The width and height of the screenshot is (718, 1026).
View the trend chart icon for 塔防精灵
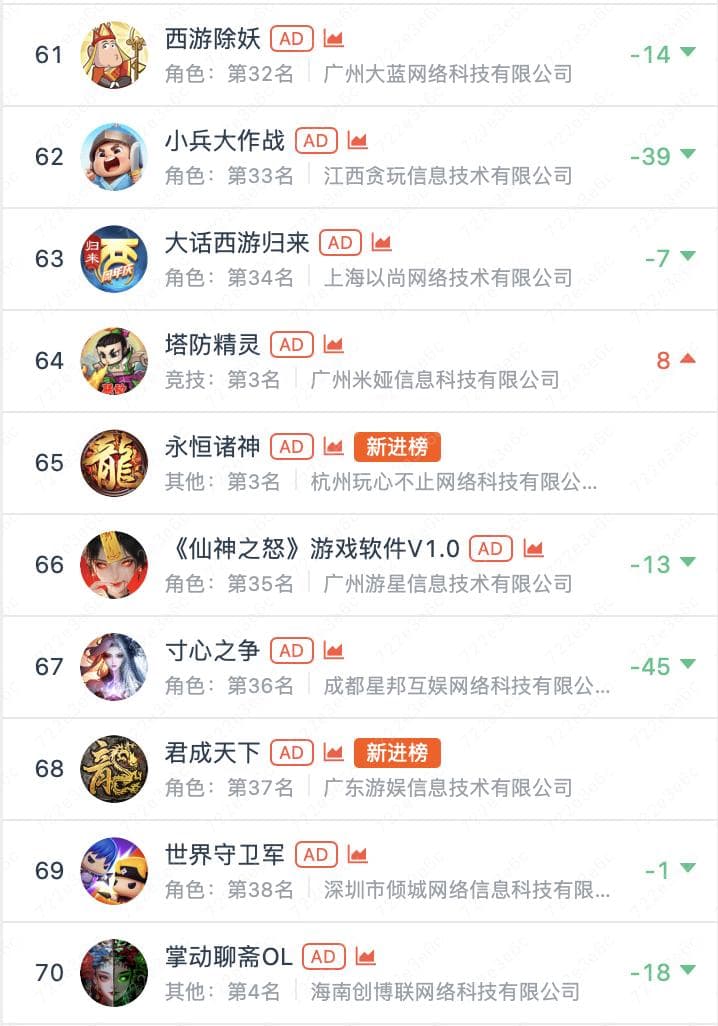334,346
